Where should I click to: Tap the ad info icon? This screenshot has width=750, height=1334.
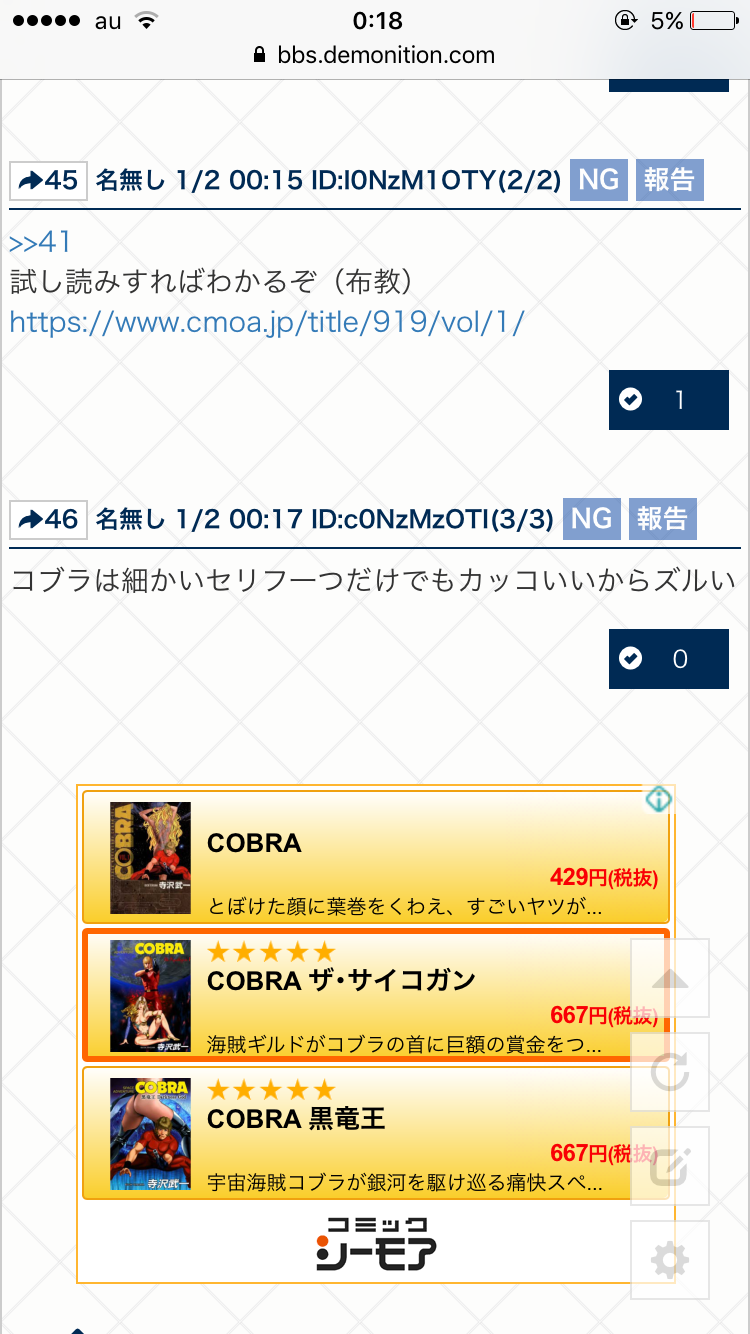(658, 799)
